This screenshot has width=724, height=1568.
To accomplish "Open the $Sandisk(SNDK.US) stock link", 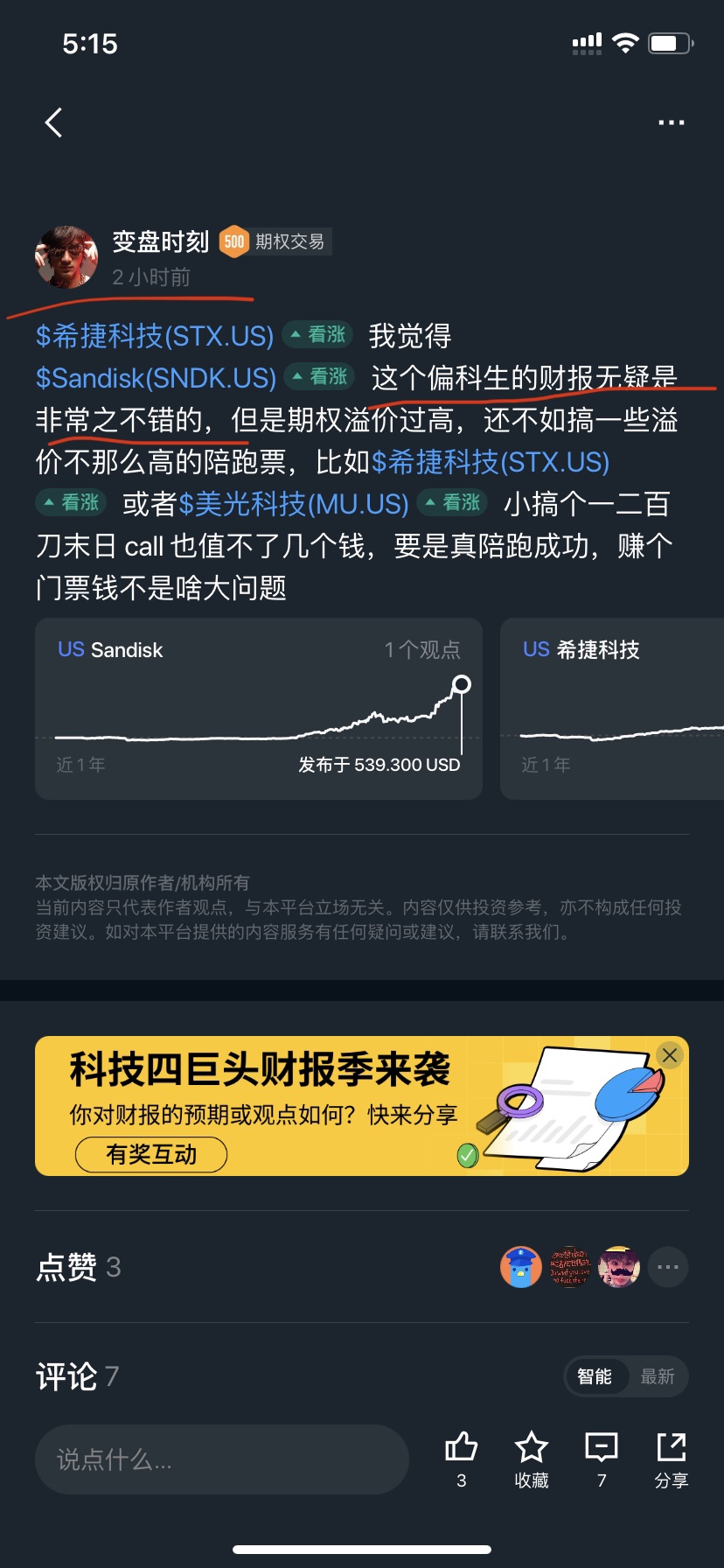I will 156,378.
